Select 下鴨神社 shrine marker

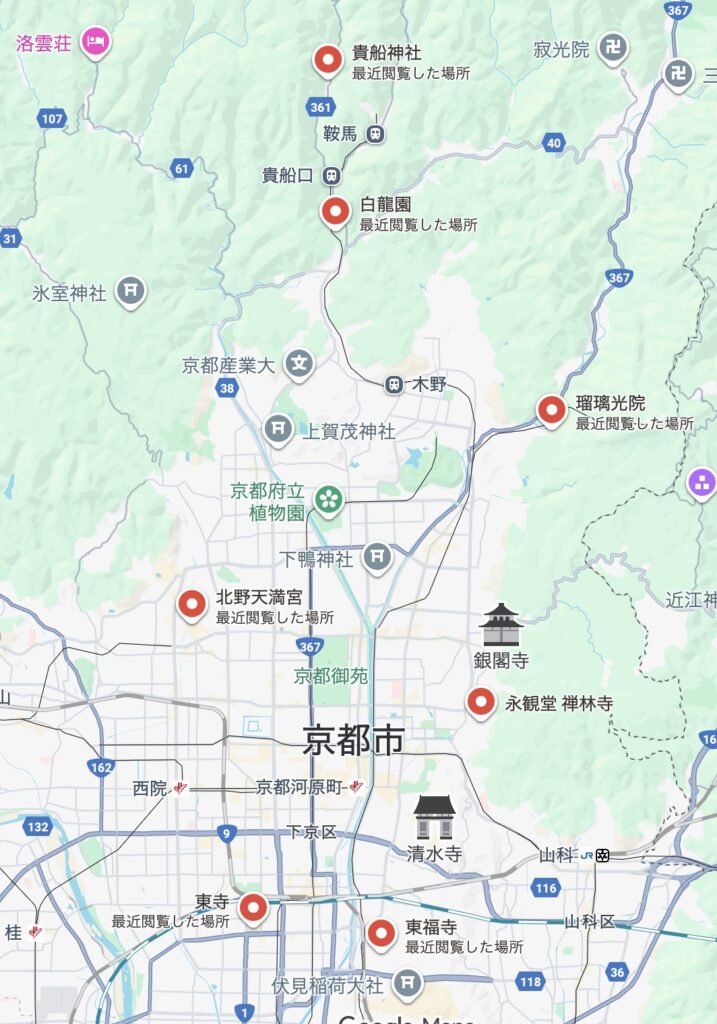point(377,556)
